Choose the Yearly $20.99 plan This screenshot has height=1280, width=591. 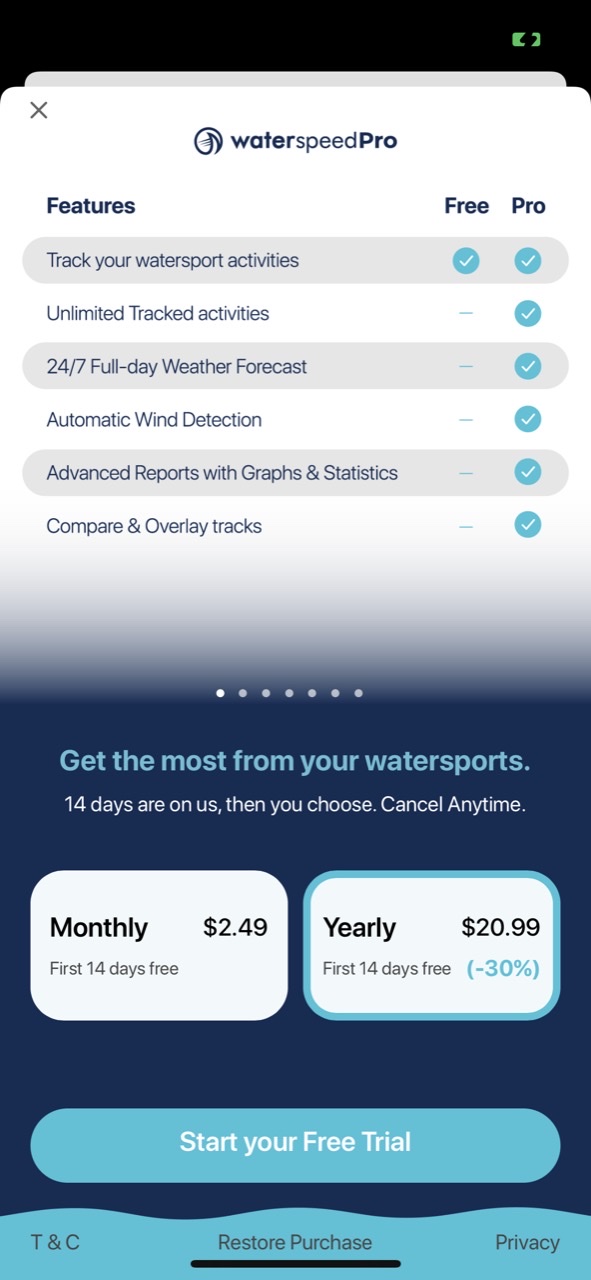[x=432, y=945]
